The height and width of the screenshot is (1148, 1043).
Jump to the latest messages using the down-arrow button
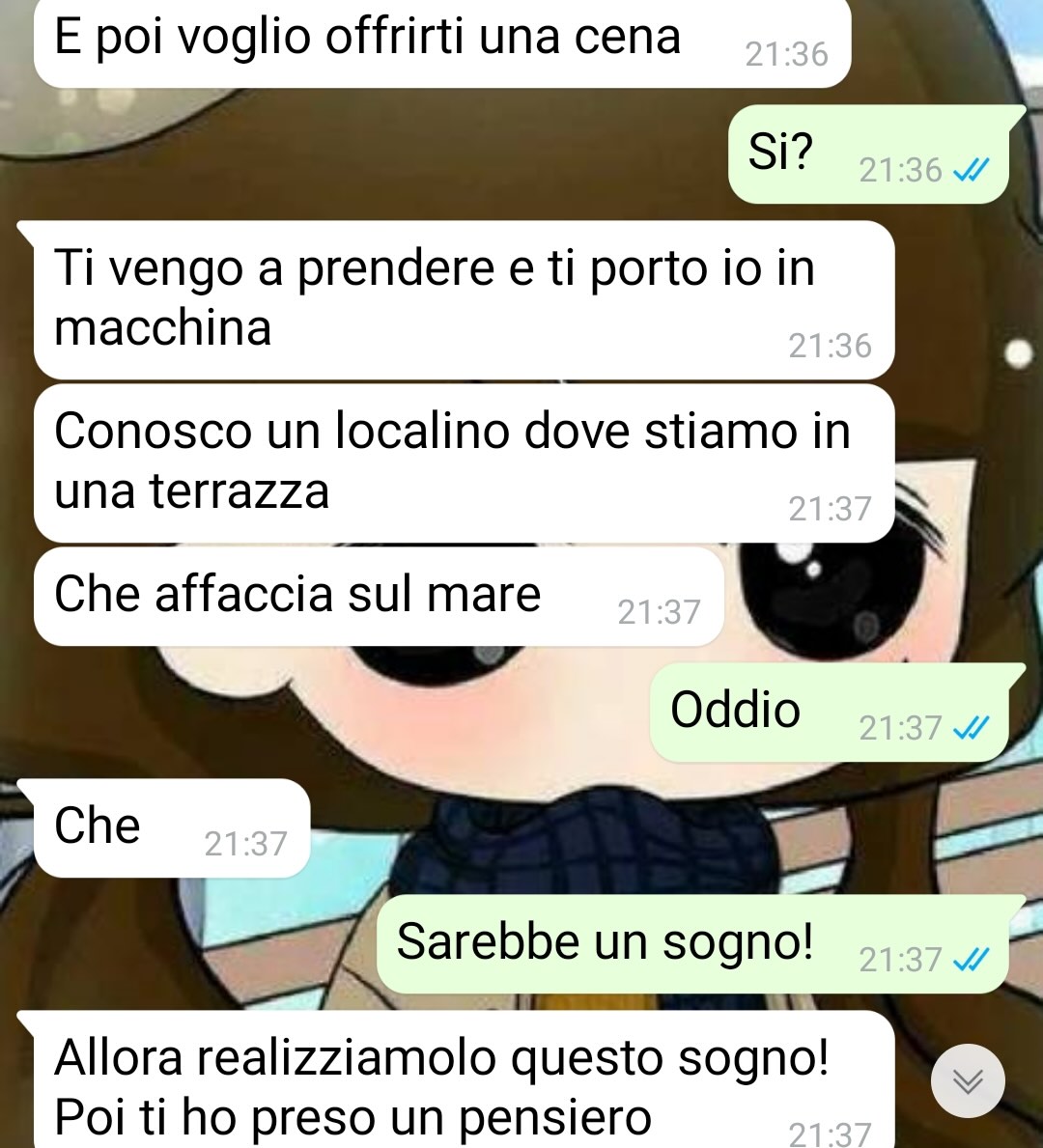click(968, 1081)
